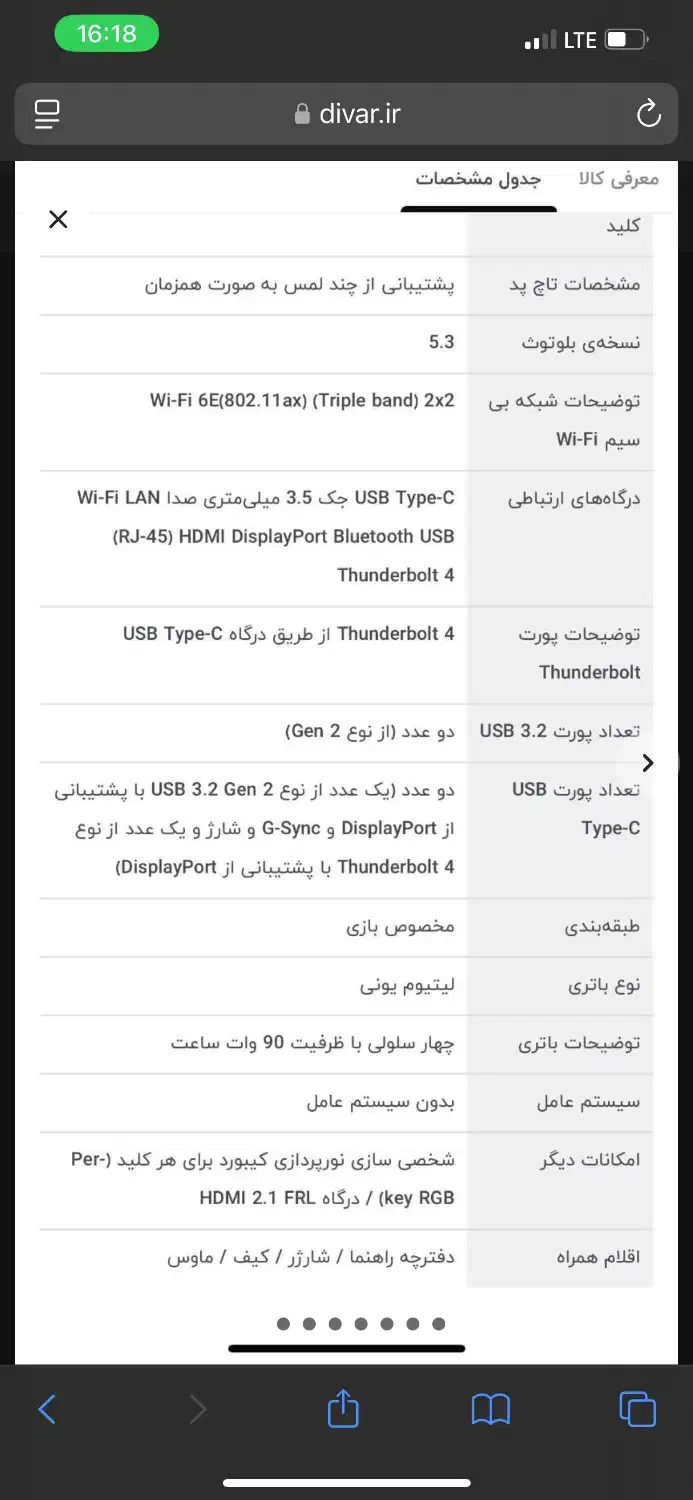Screen dimensions: 693x1500
Task: Open the Safari page format menu
Action: (x=47, y=114)
